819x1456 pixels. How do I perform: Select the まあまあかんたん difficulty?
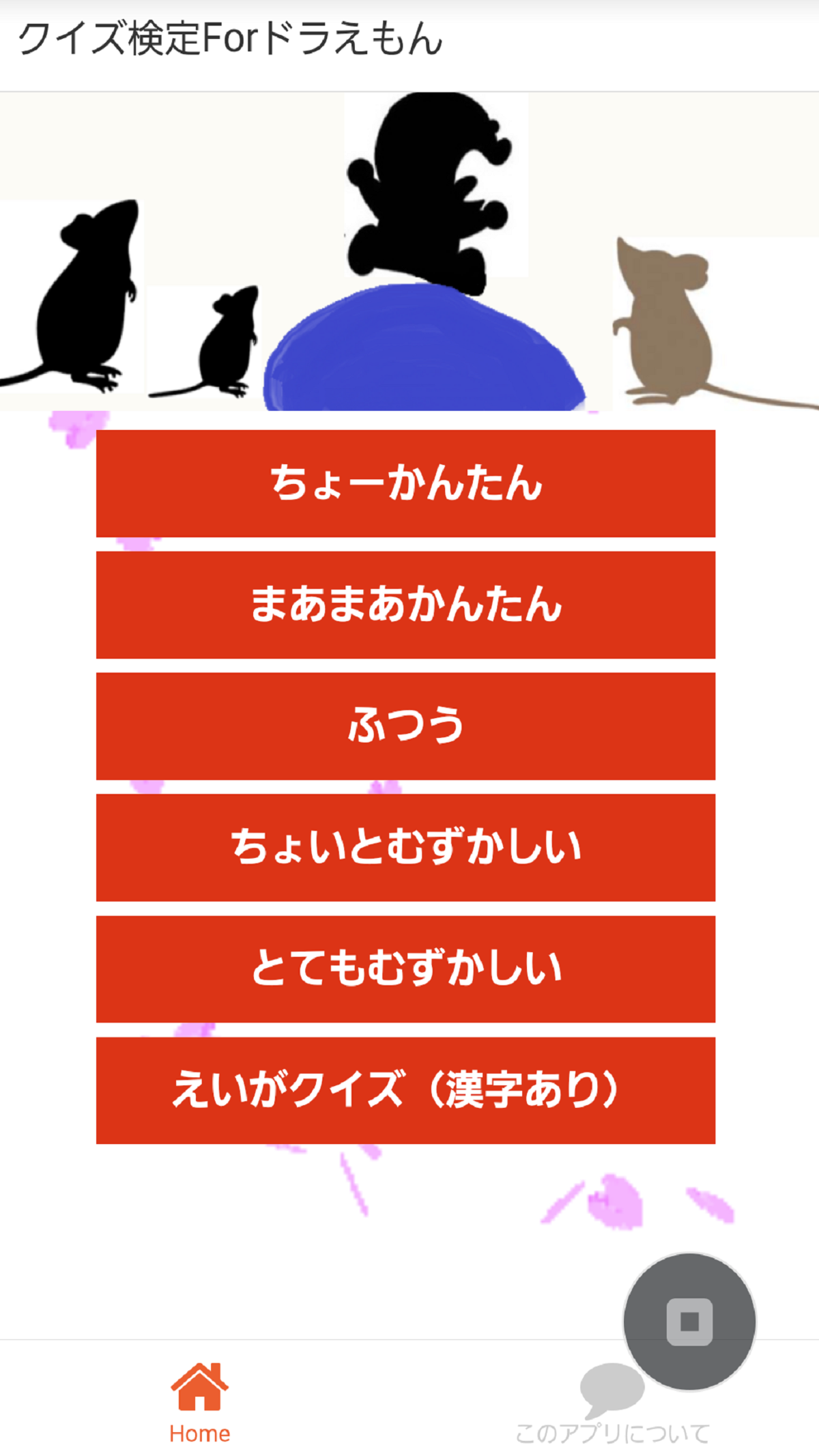(x=408, y=605)
